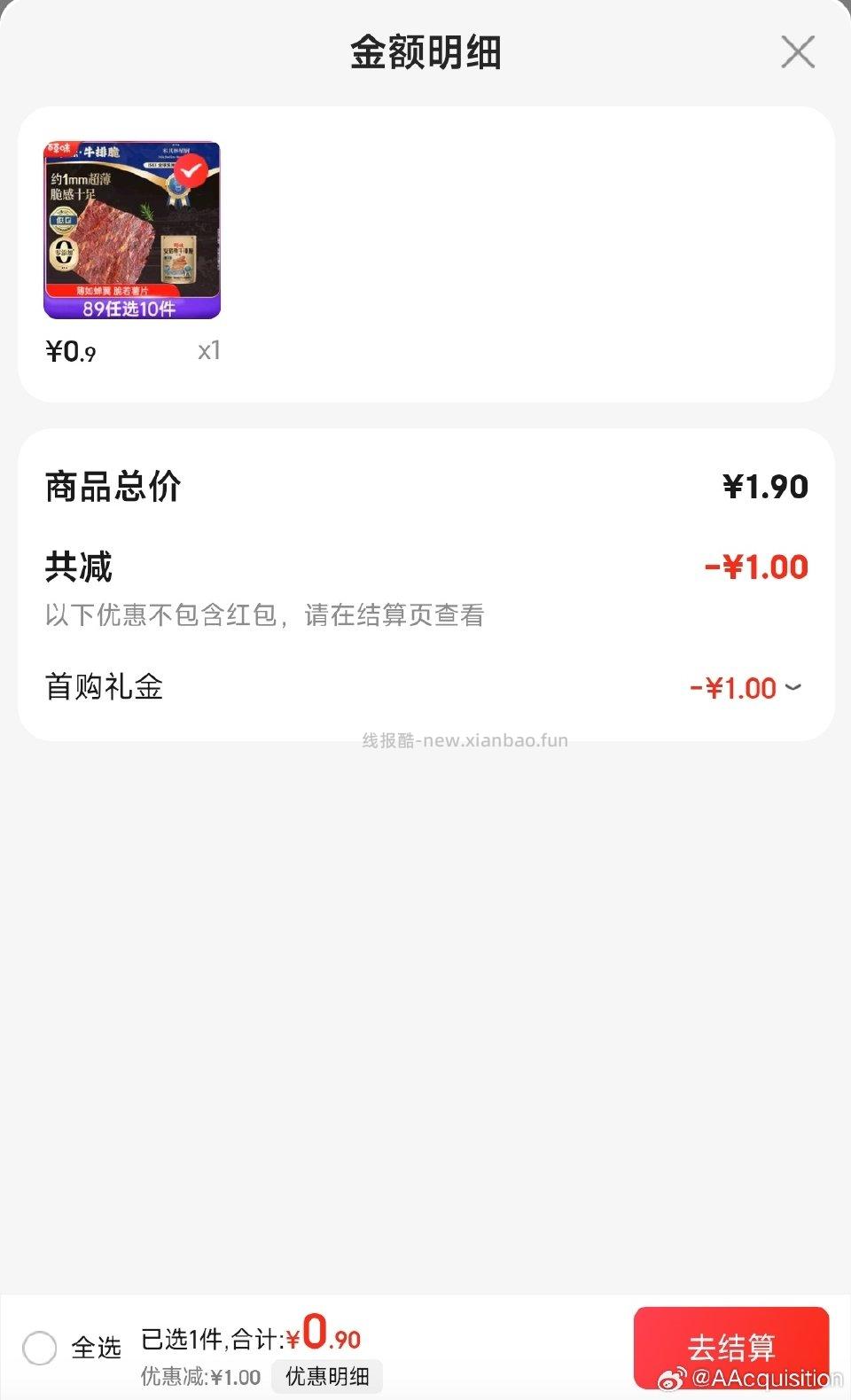Toggle selection of all cart items

37,1349
